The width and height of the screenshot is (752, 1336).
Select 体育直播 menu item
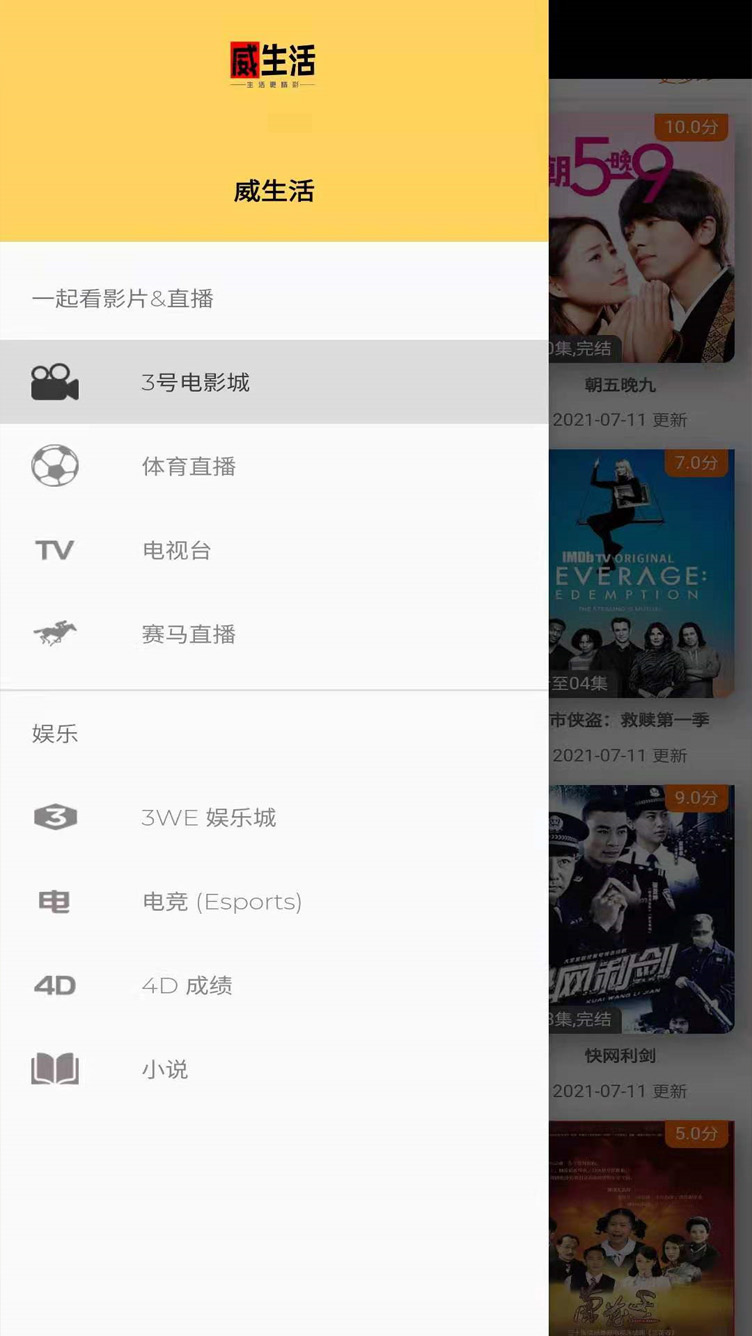pos(188,466)
